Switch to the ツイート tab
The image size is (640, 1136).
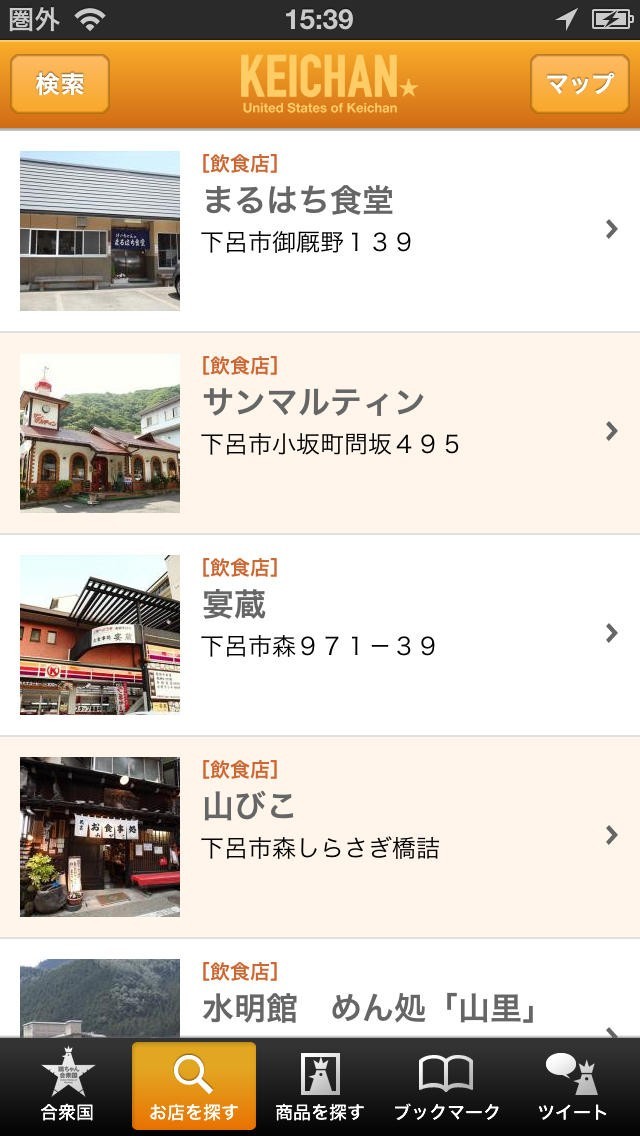(572, 1086)
